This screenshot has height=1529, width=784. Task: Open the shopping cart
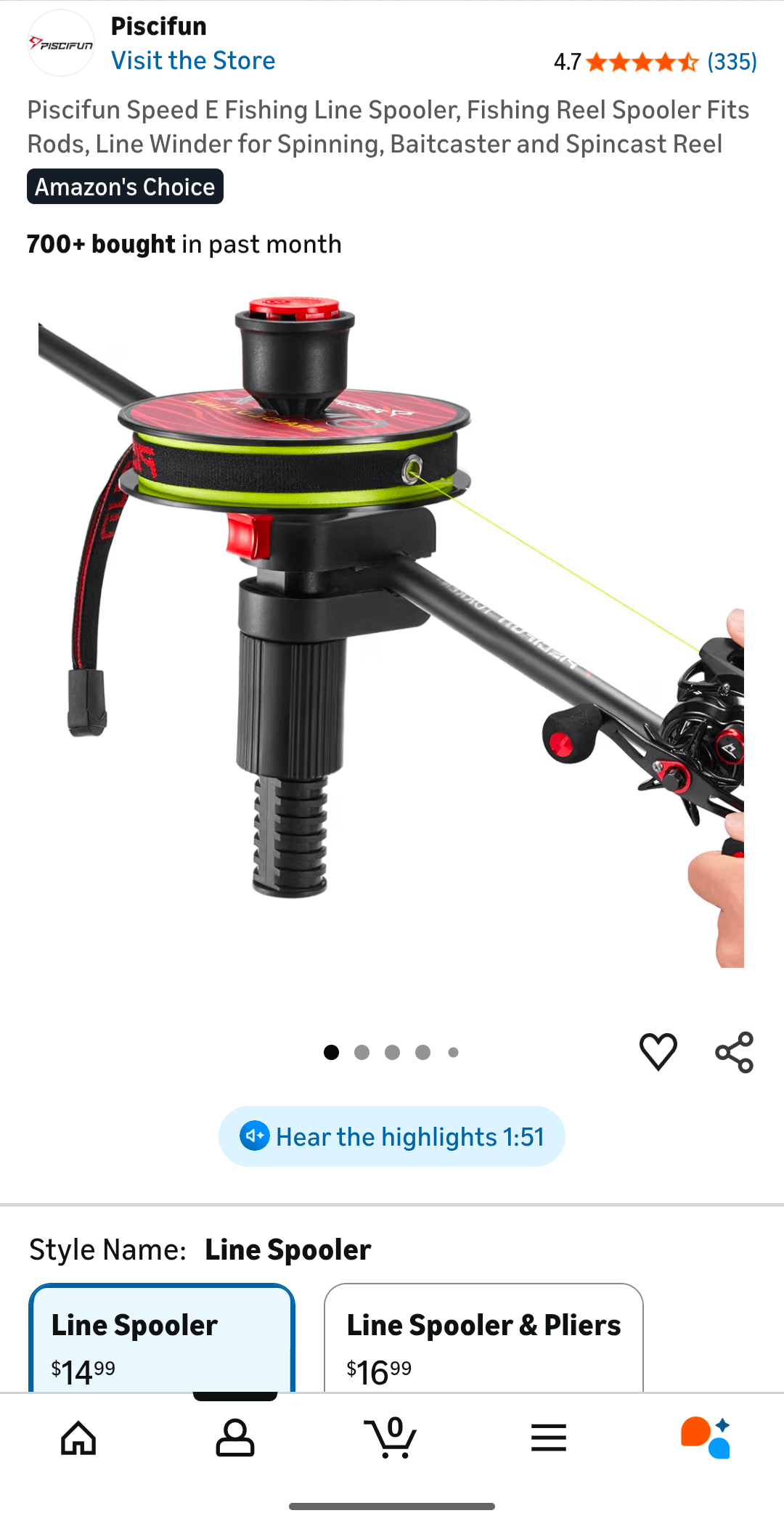[392, 1438]
